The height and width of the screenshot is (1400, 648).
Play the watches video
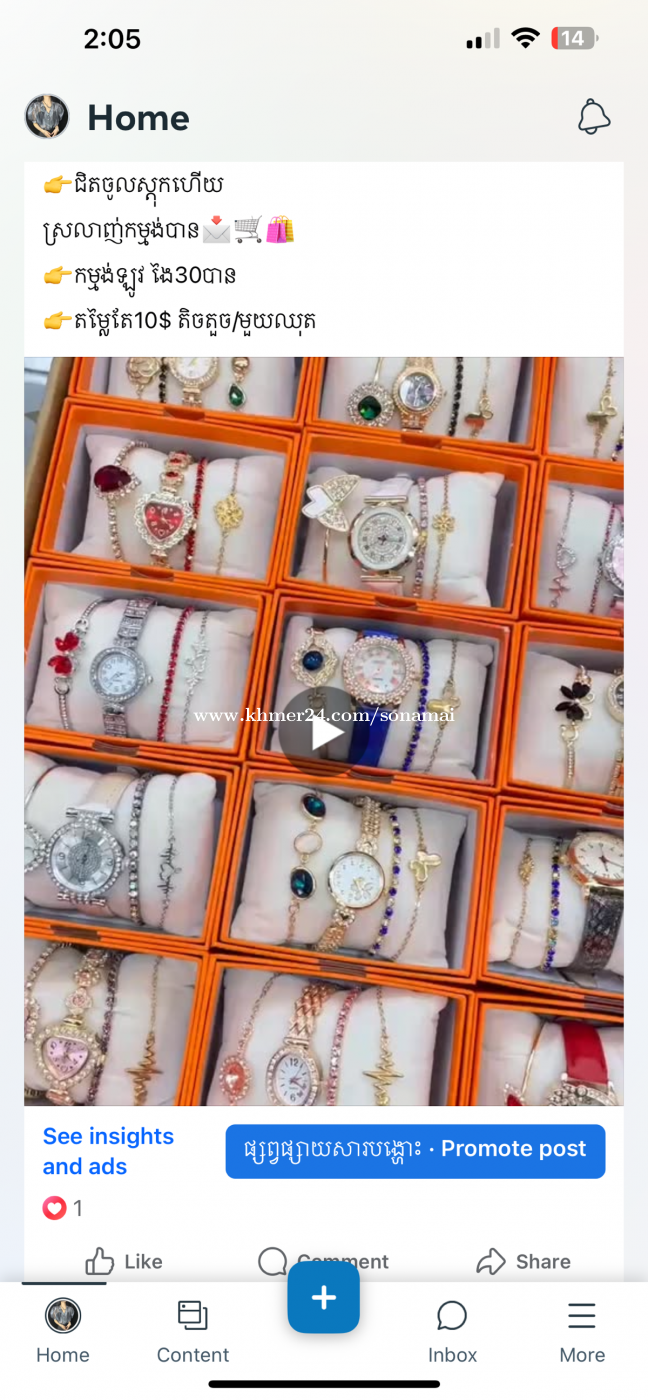[x=324, y=732]
